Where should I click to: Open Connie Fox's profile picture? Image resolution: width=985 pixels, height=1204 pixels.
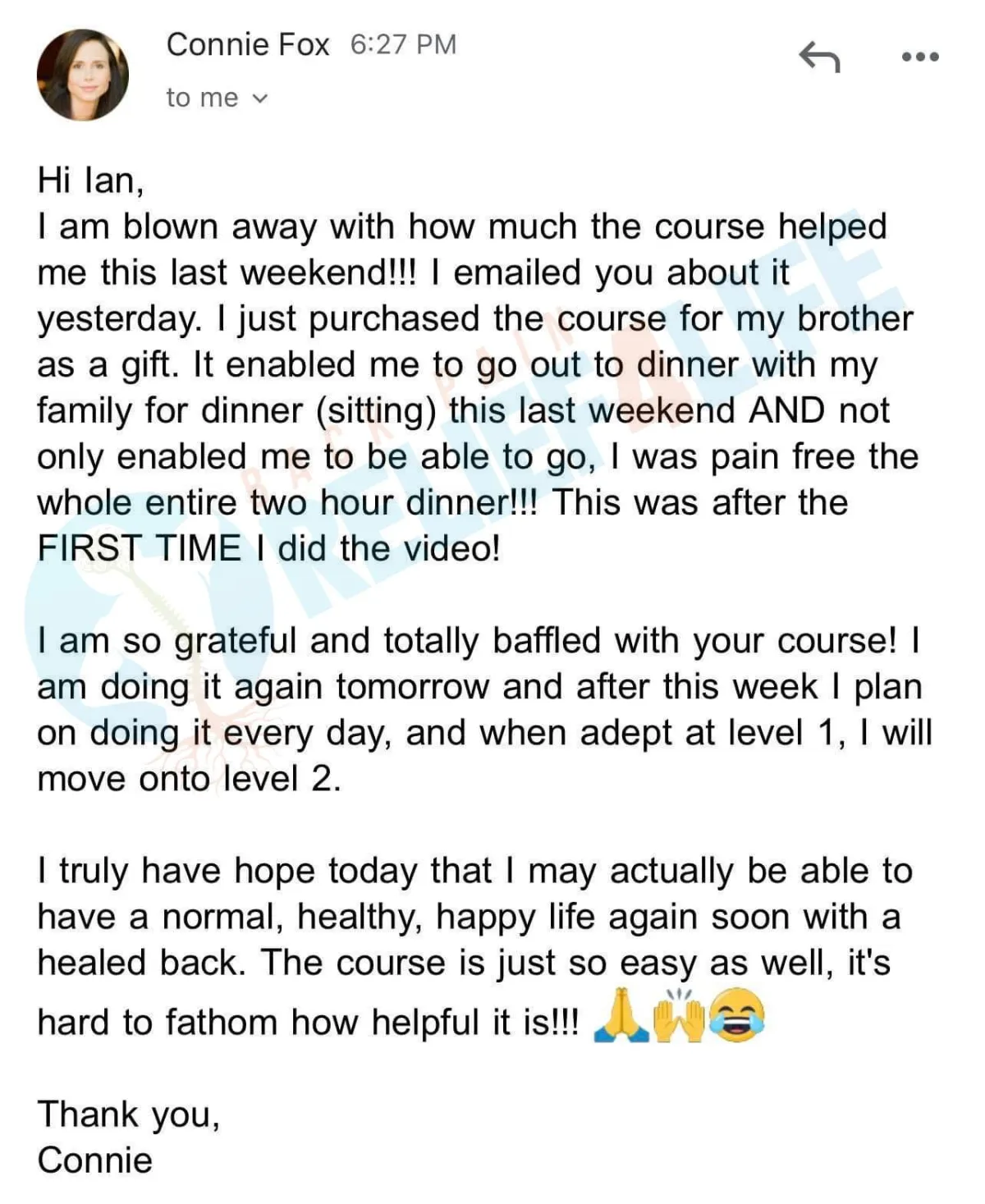(83, 76)
